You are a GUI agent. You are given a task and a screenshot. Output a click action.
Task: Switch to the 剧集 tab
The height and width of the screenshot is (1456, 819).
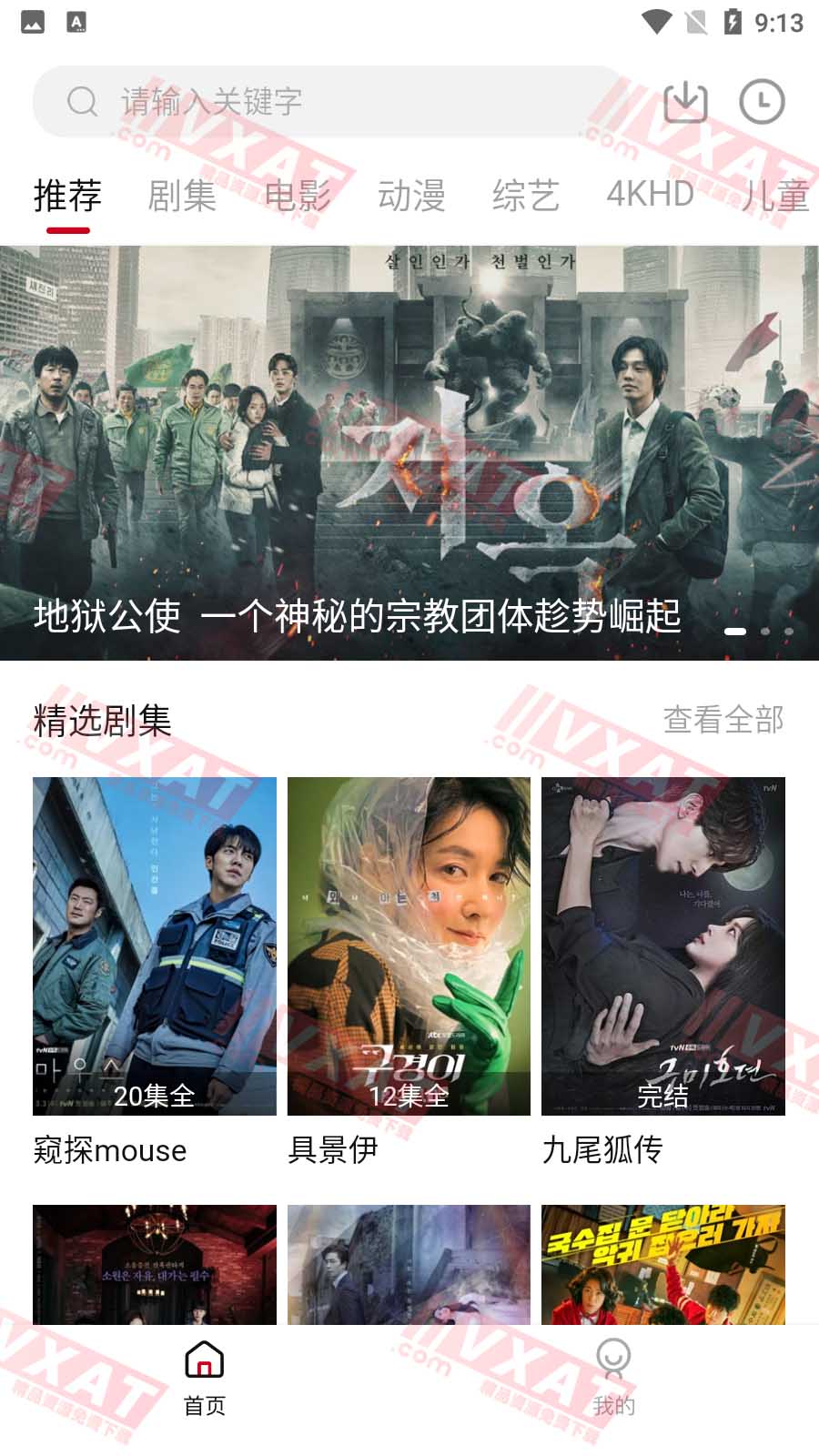[182, 196]
